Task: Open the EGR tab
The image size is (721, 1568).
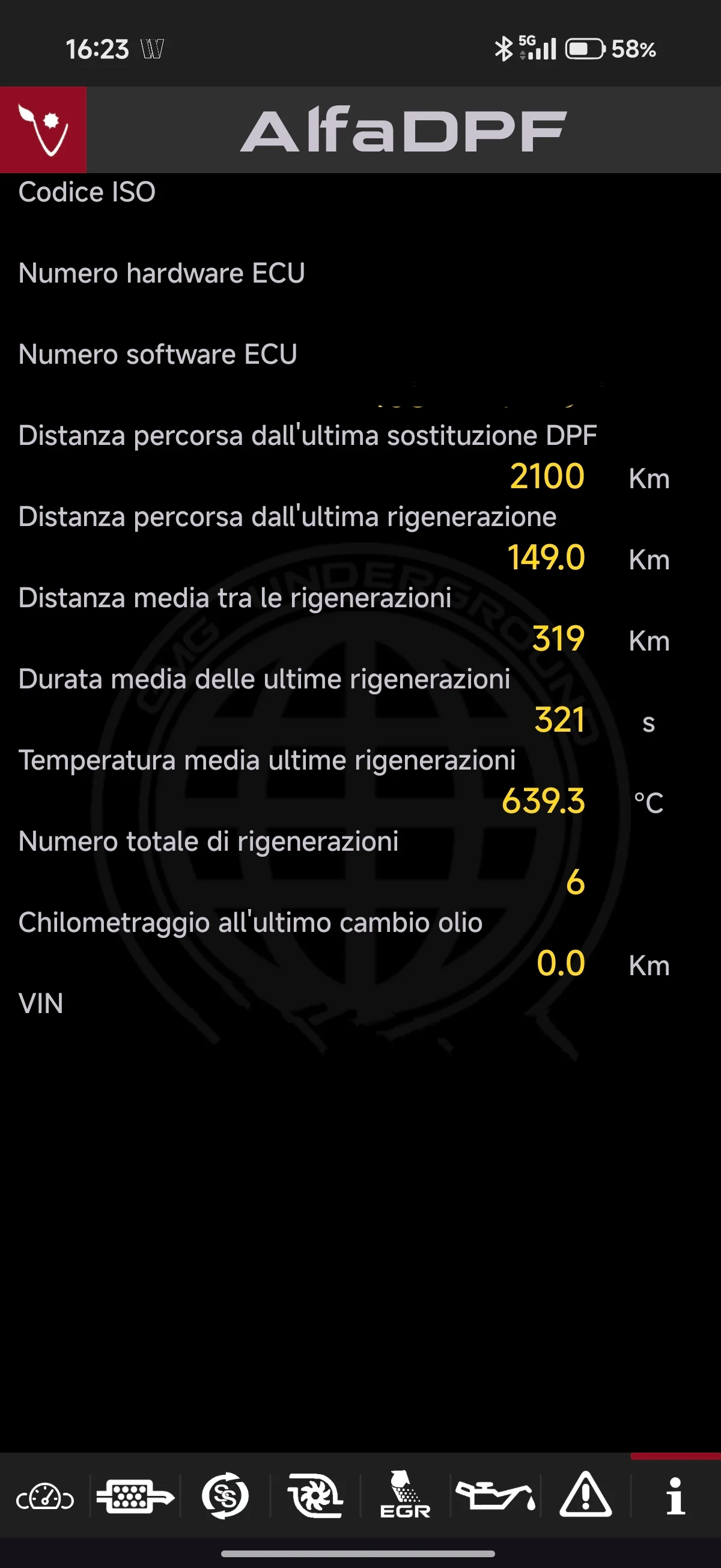Action: [x=405, y=1496]
